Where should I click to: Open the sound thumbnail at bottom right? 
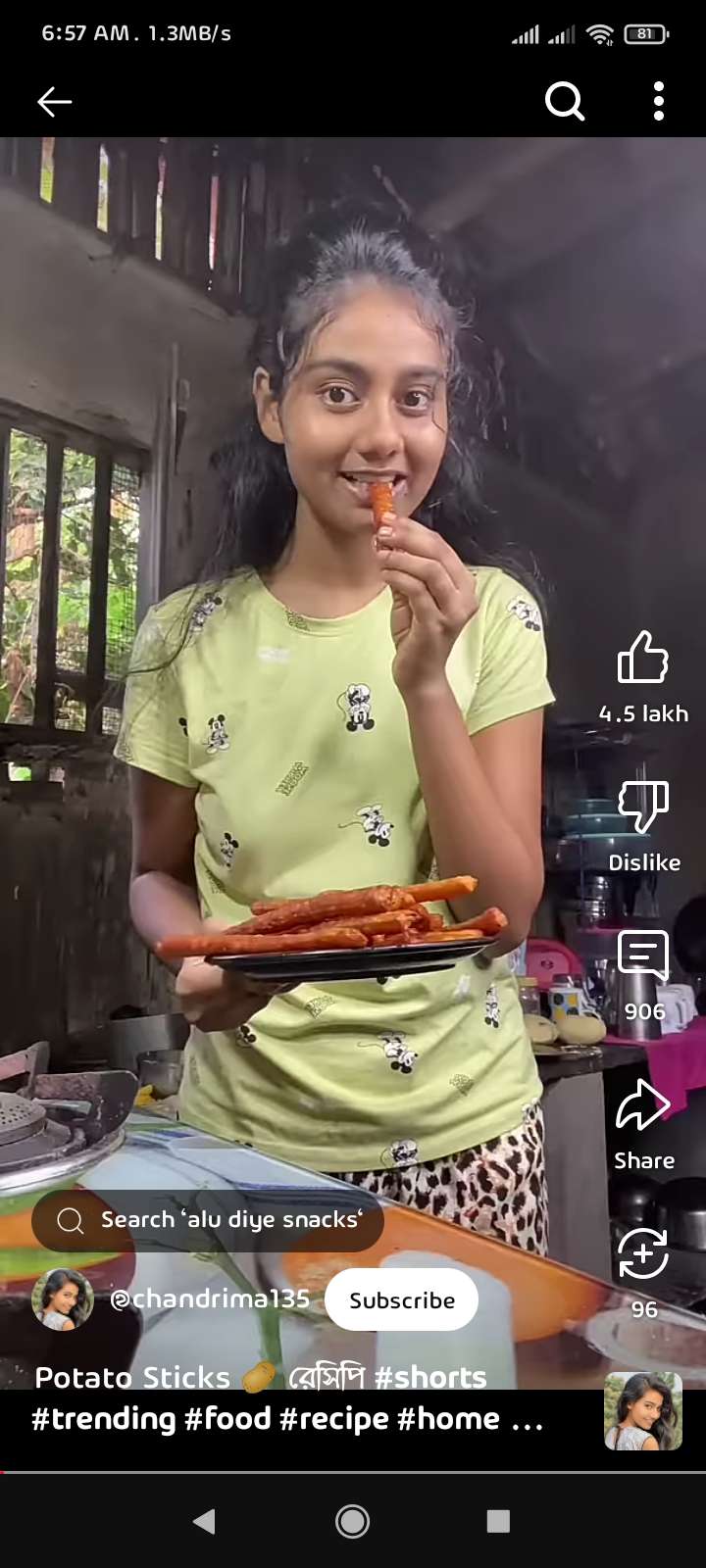643,1411
